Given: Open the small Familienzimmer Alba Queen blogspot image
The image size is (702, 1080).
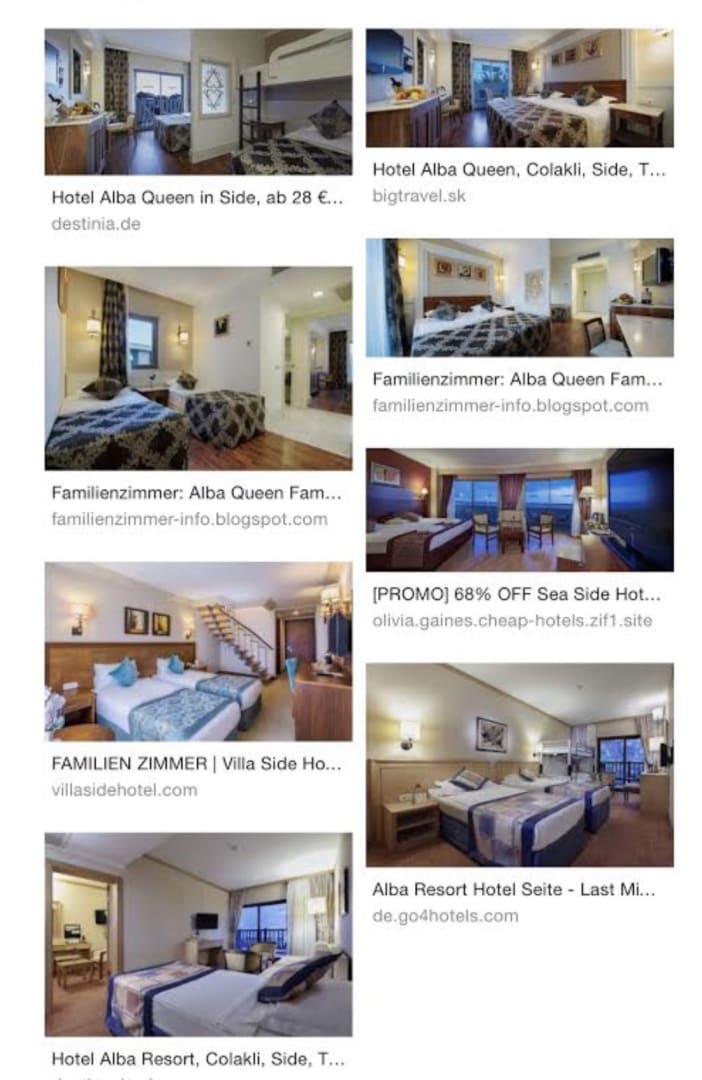Looking at the screenshot, I should click(519, 298).
